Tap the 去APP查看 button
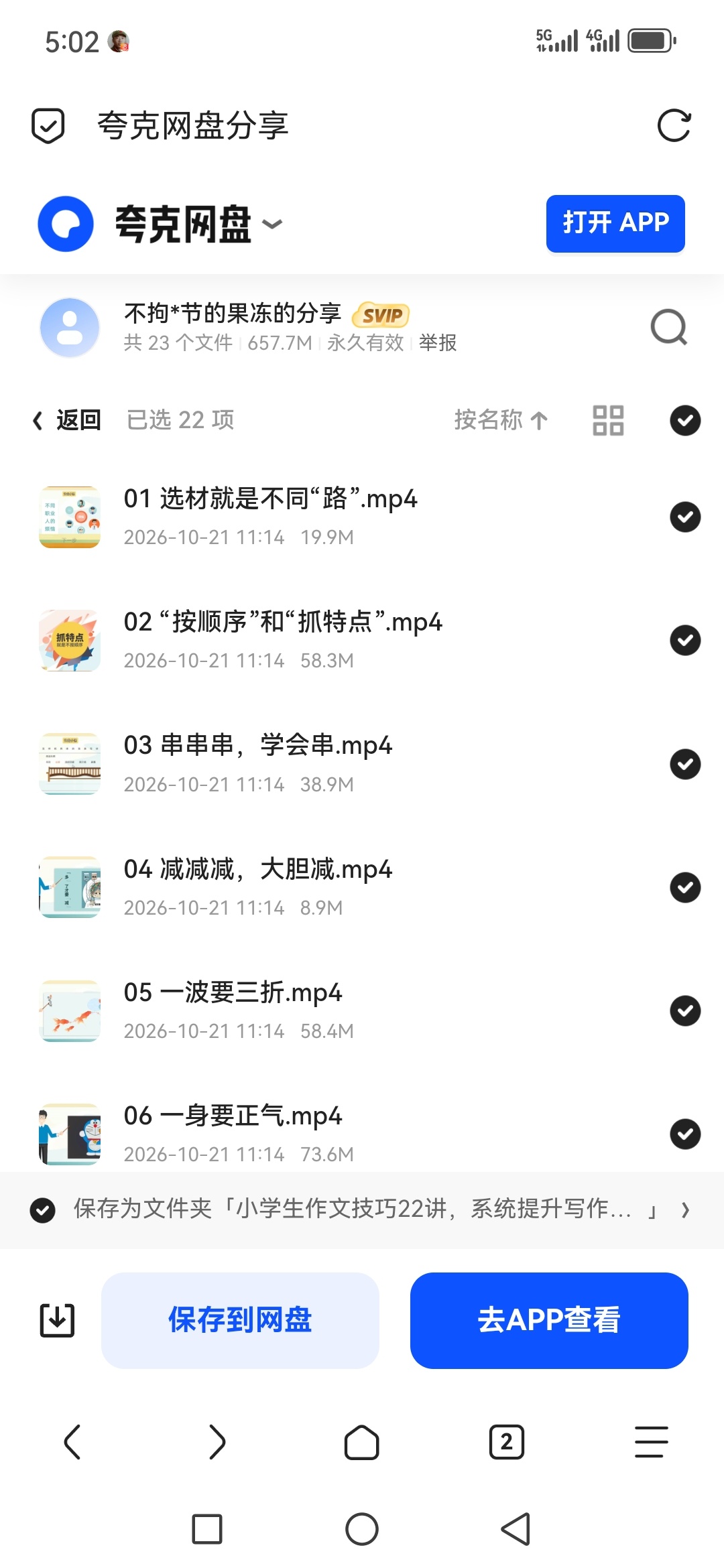Screen dimensions: 724x1568 pyautogui.click(x=549, y=1320)
